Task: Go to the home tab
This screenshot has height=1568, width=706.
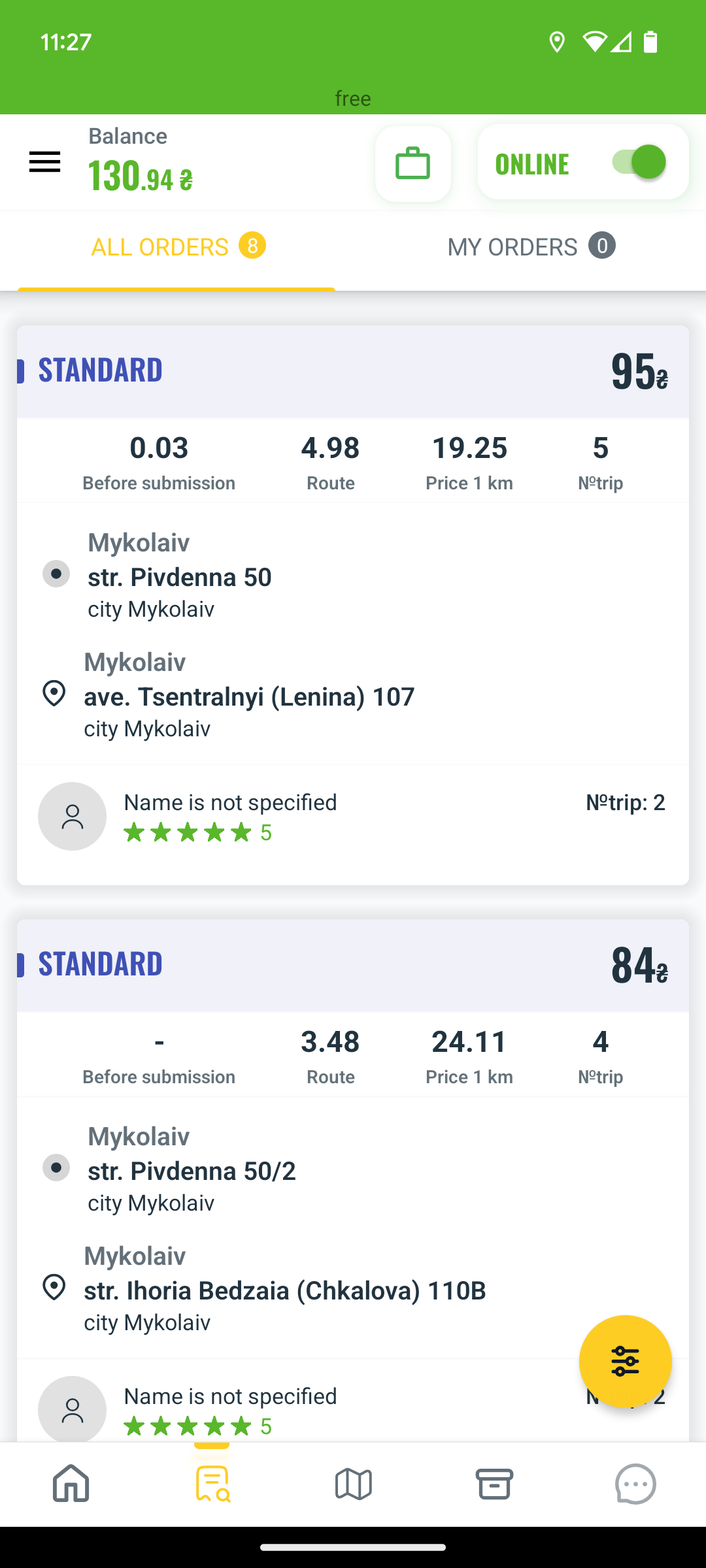Action: click(71, 1484)
